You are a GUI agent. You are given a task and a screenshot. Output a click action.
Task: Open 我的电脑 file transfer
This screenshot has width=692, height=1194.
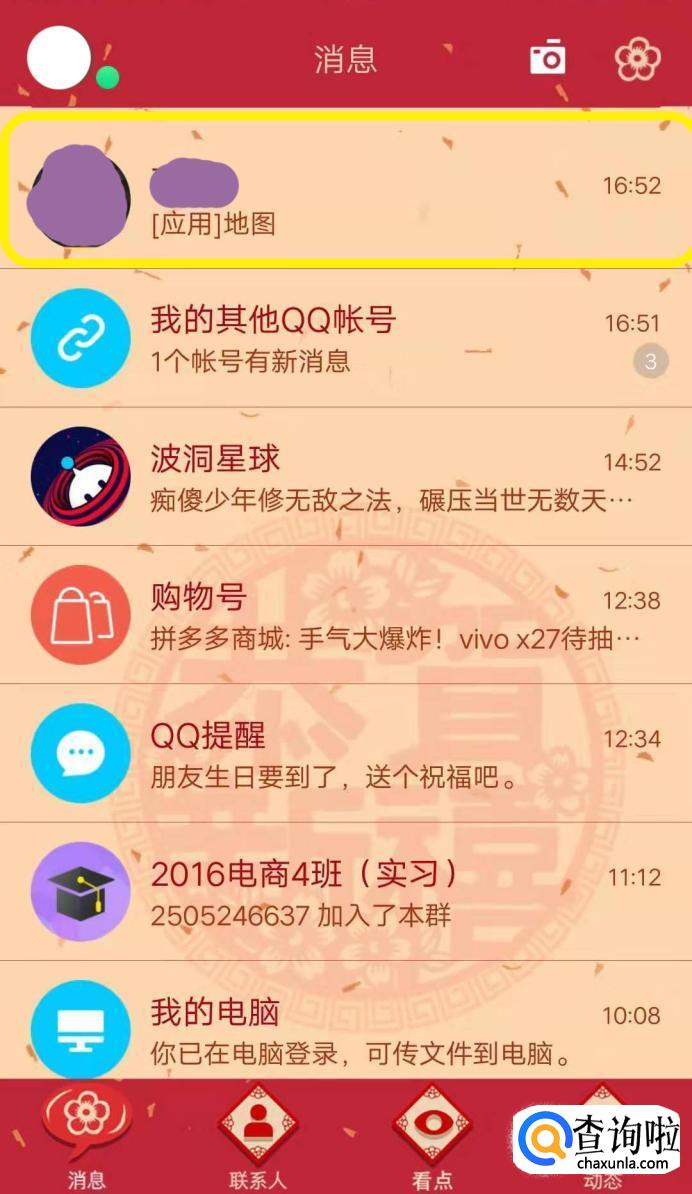click(x=346, y=1020)
